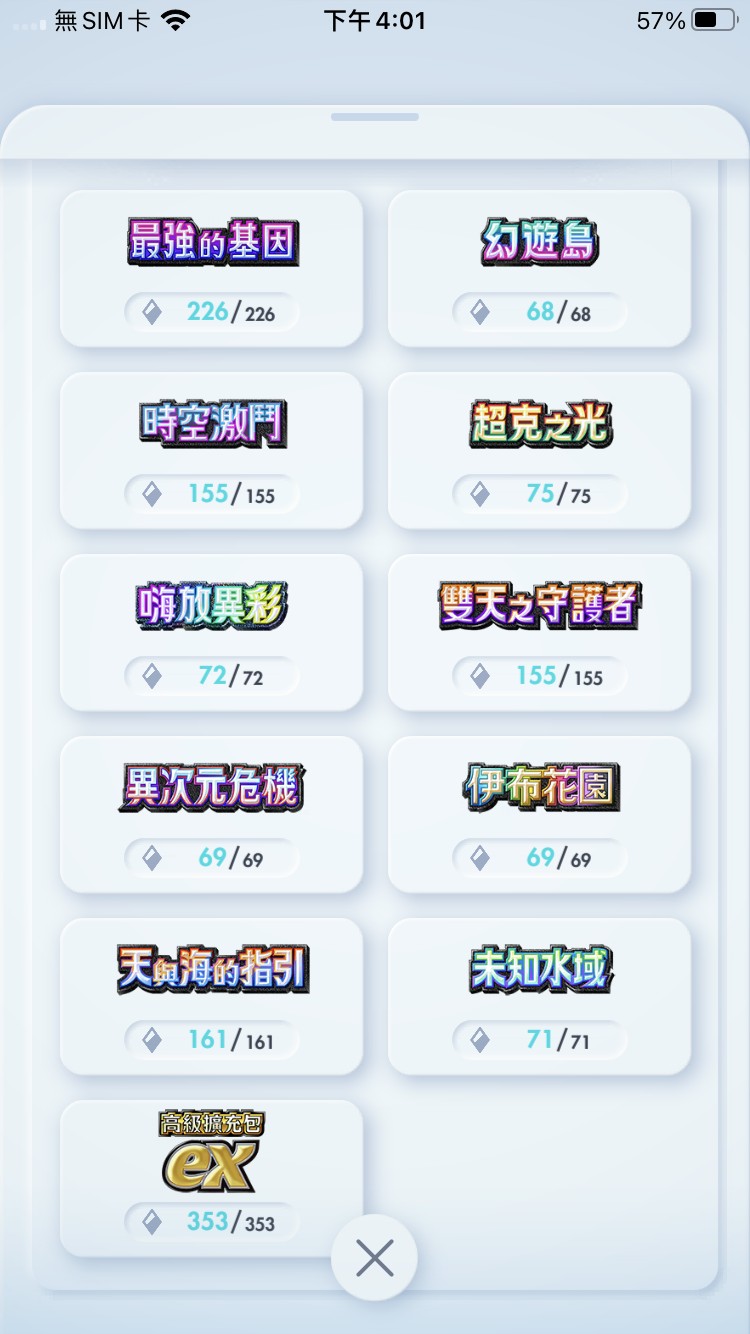This screenshot has width=750, height=1334.
Task: Tap the diamond icon beside 226/226
Action: pos(153,311)
